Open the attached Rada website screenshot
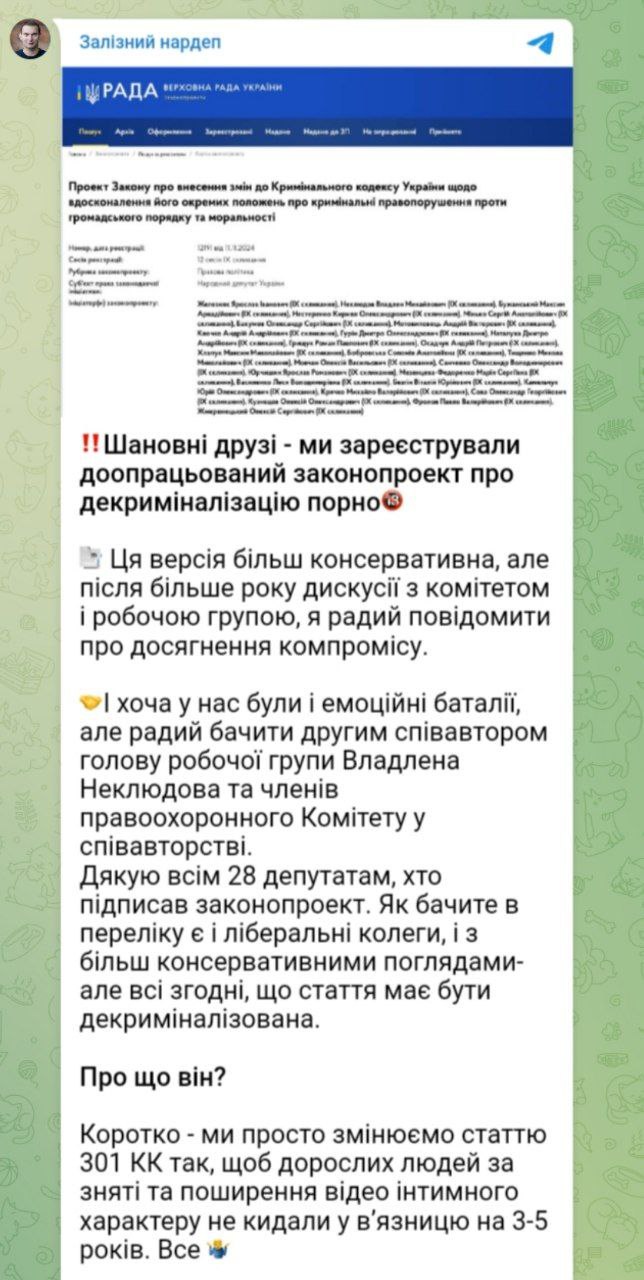 coord(317,240)
